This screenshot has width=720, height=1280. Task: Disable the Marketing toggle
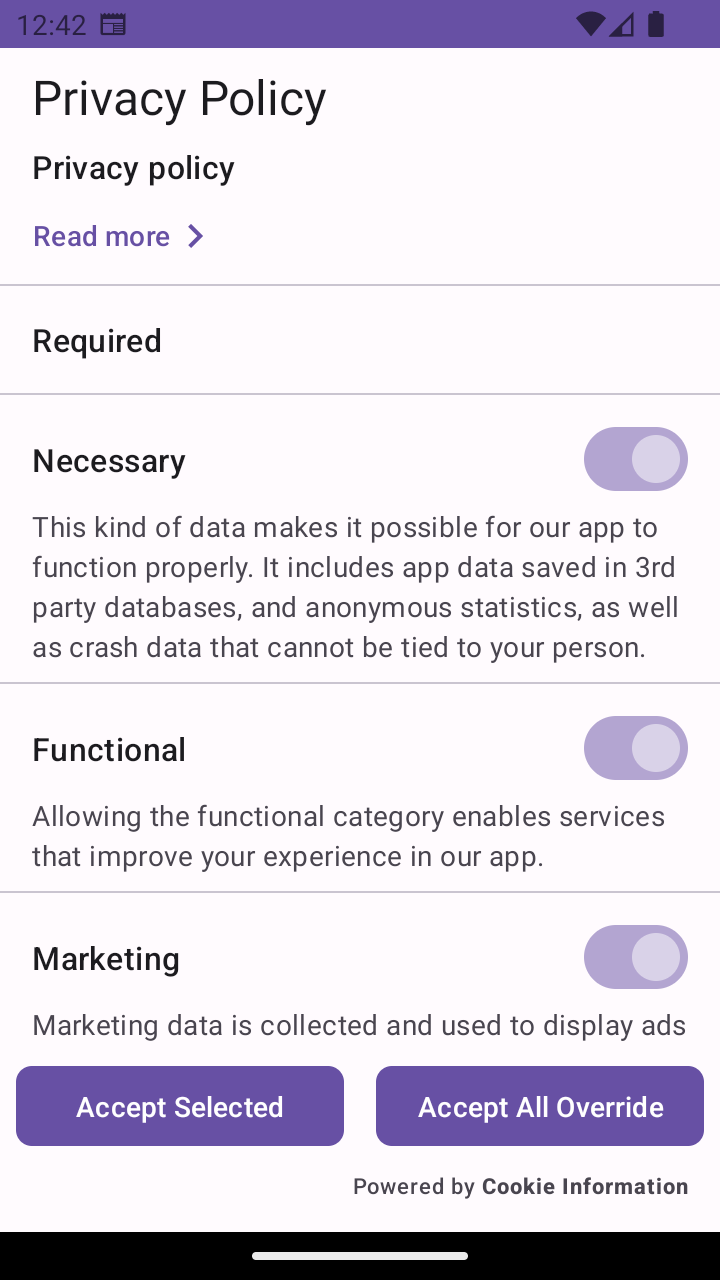coord(636,957)
